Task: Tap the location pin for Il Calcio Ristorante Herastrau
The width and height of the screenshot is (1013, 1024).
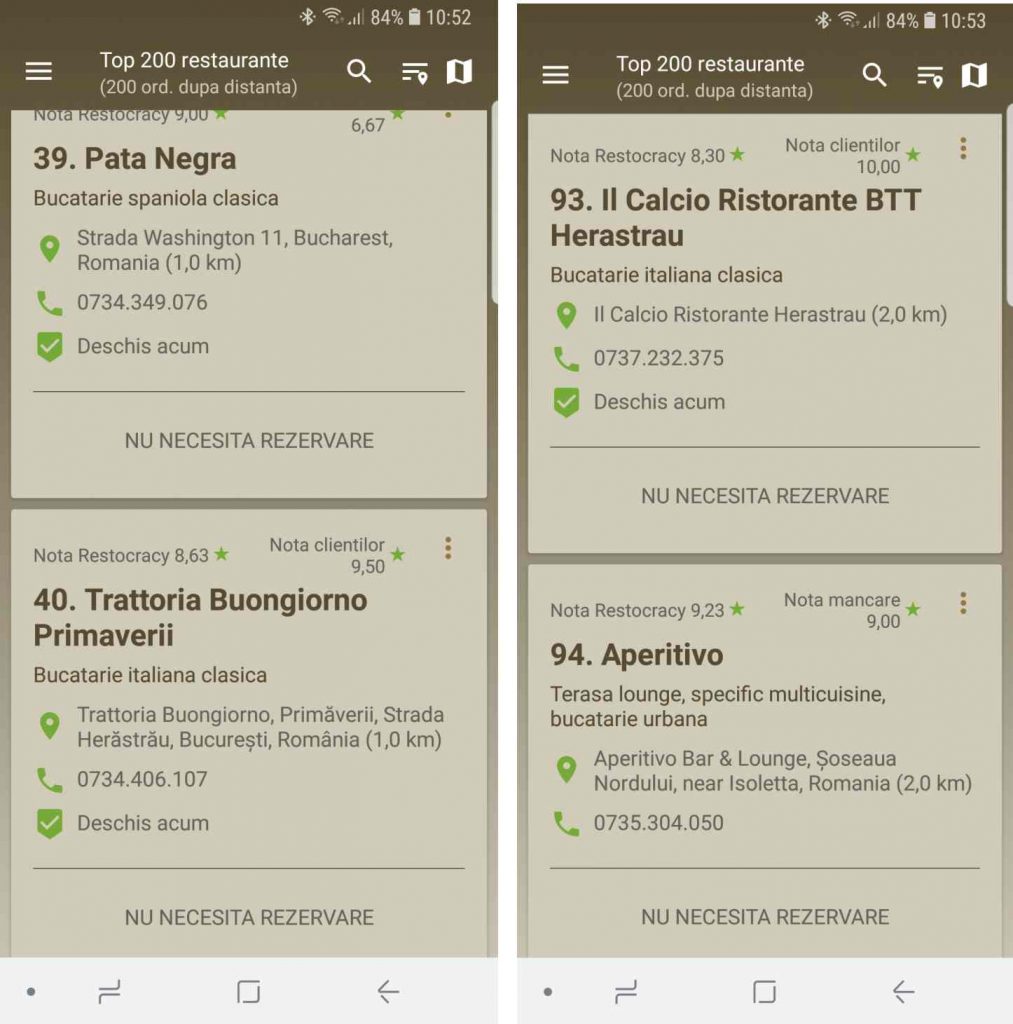Action: [568, 314]
